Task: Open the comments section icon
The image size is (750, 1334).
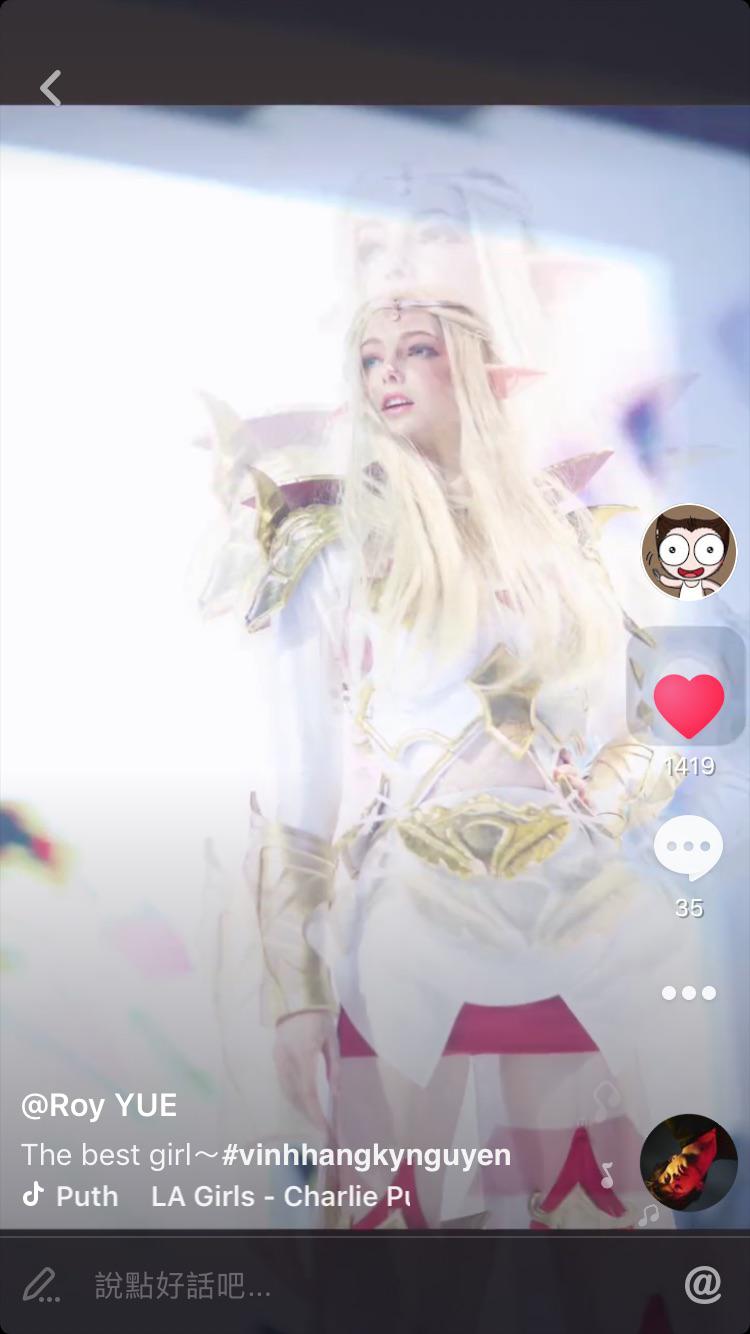Action: tap(687, 845)
